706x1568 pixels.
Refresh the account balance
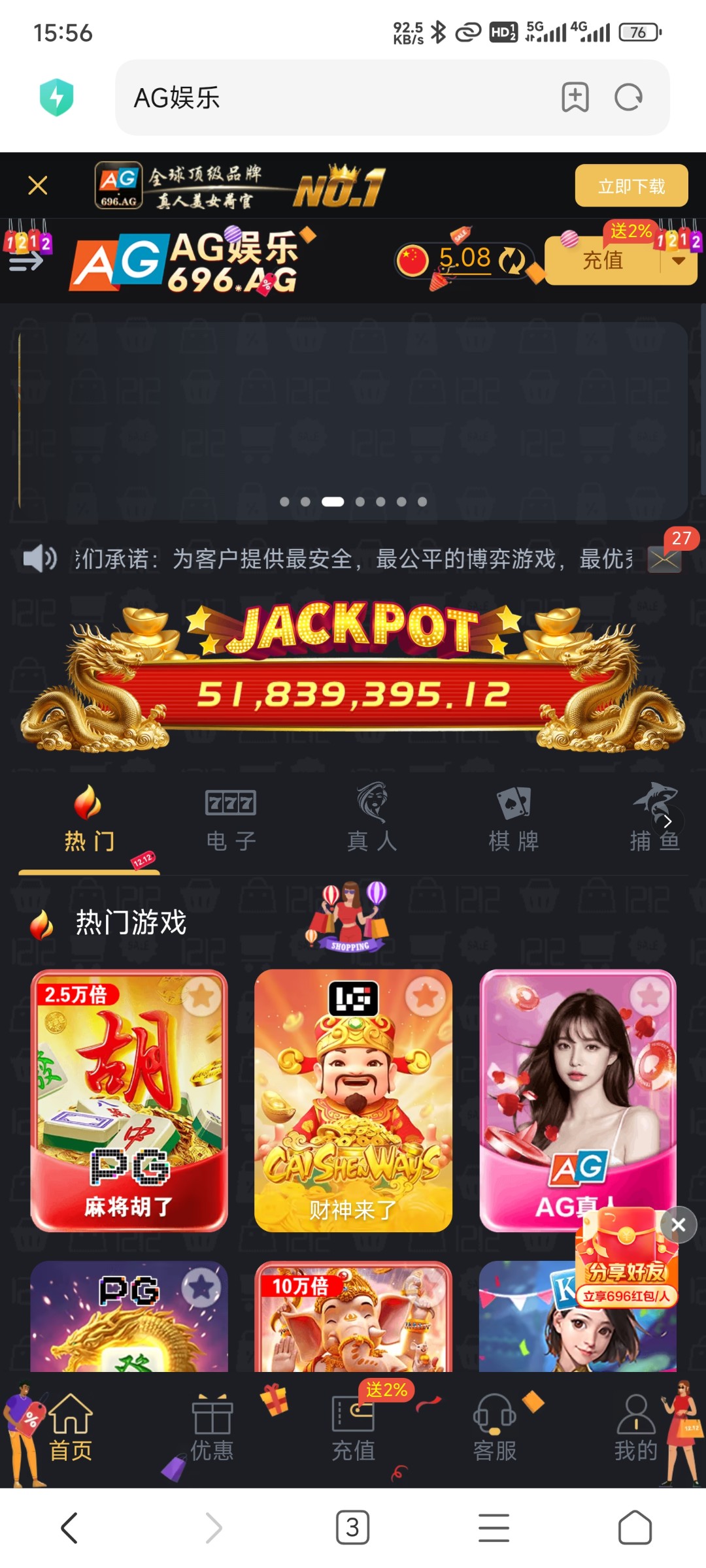511,261
